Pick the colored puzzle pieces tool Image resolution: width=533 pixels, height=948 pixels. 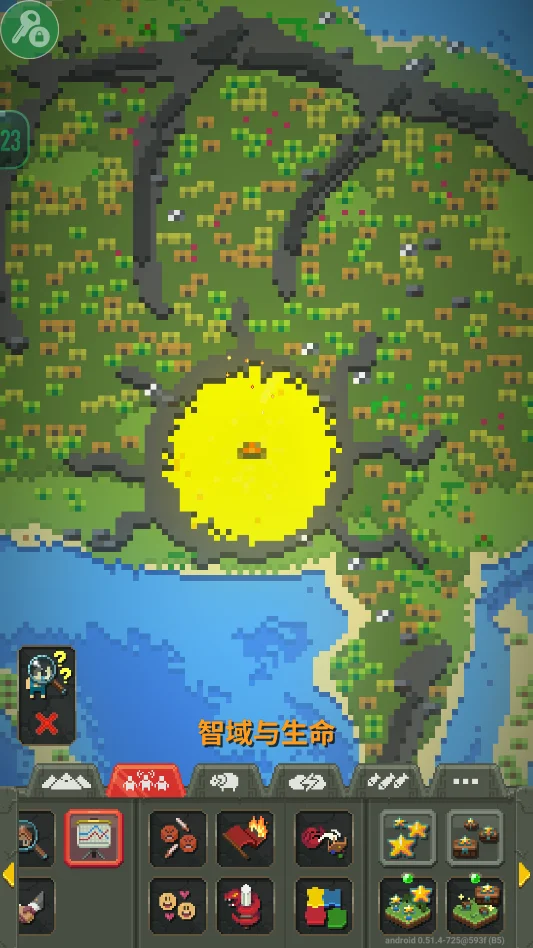tap(323, 906)
